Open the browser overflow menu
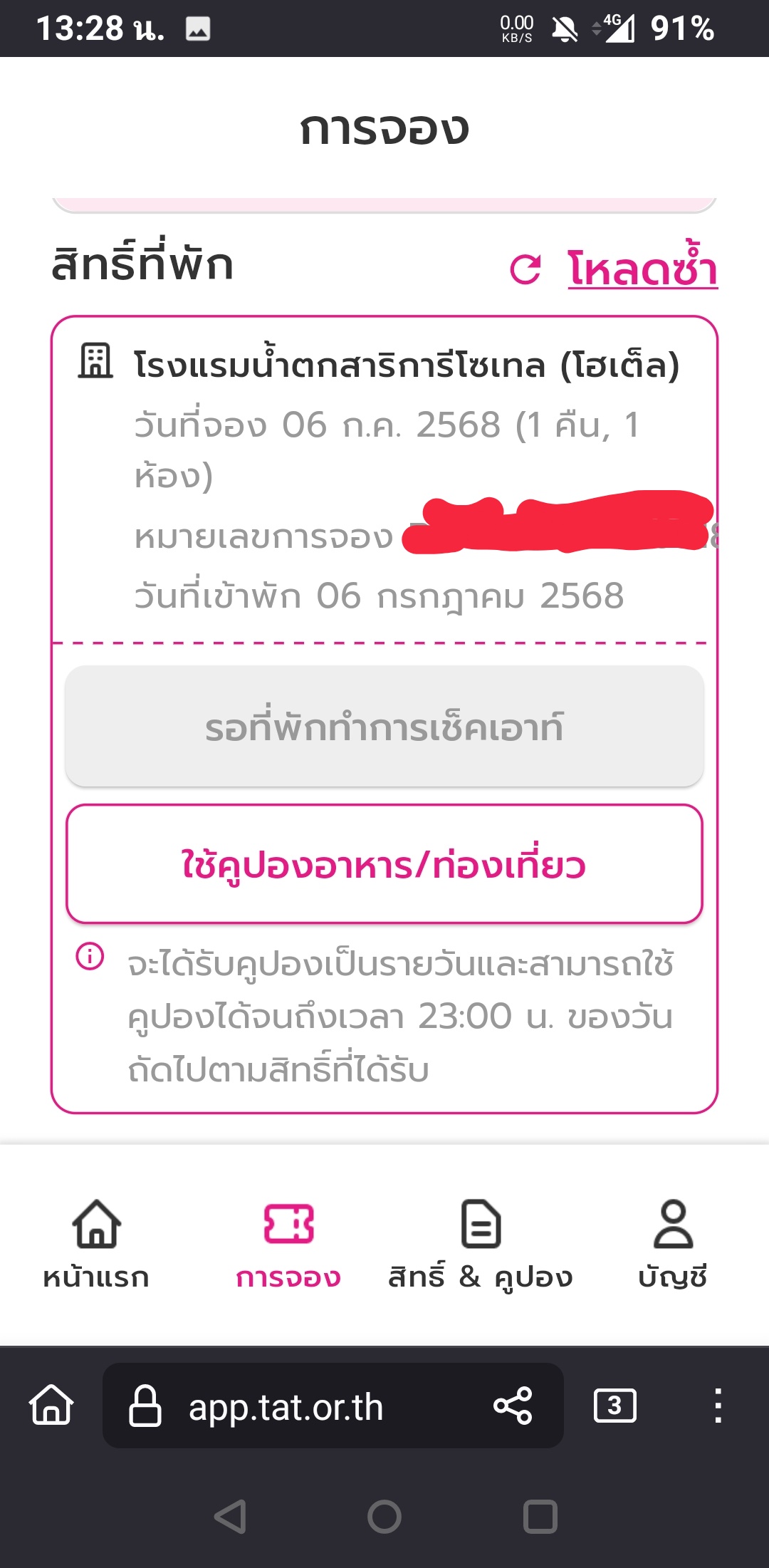 [x=718, y=1406]
